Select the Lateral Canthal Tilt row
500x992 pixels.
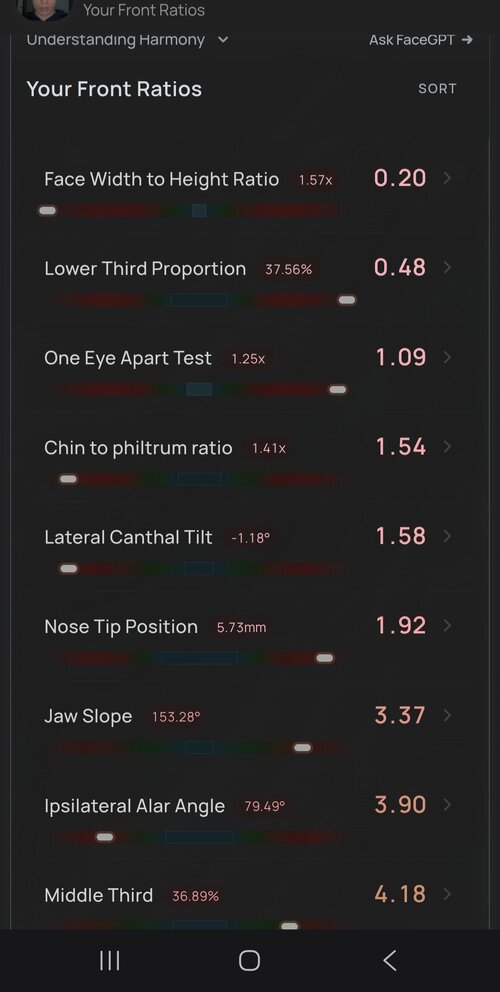tap(250, 549)
